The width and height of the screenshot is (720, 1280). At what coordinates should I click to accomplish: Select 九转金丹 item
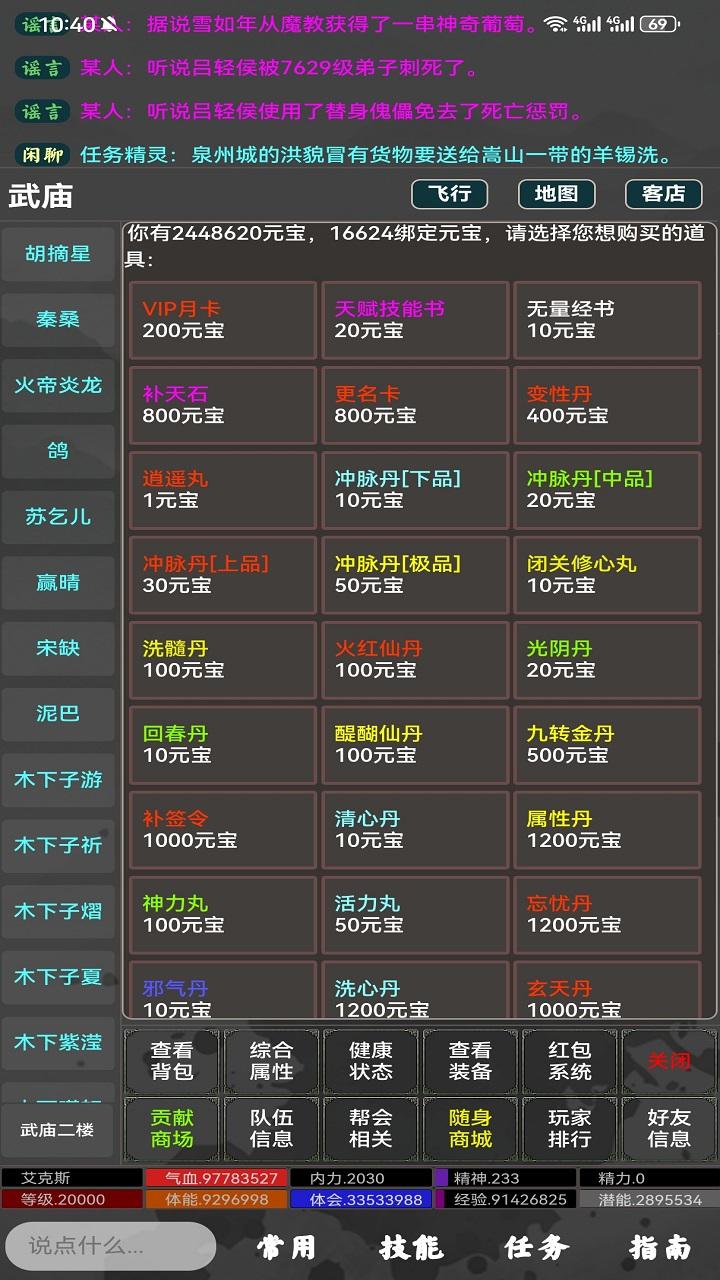(606, 745)
